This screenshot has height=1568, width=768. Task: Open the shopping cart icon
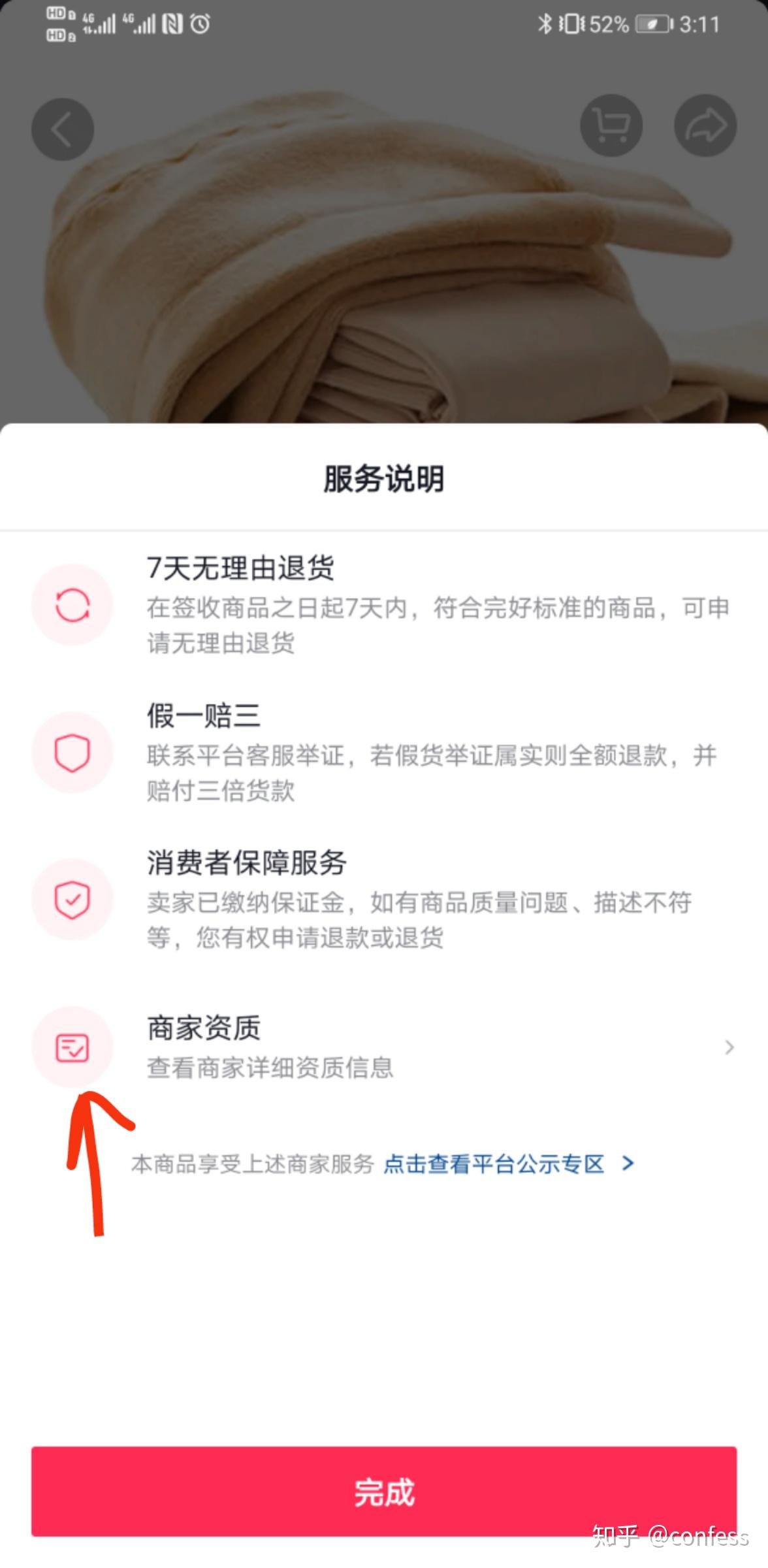[611, 125]
